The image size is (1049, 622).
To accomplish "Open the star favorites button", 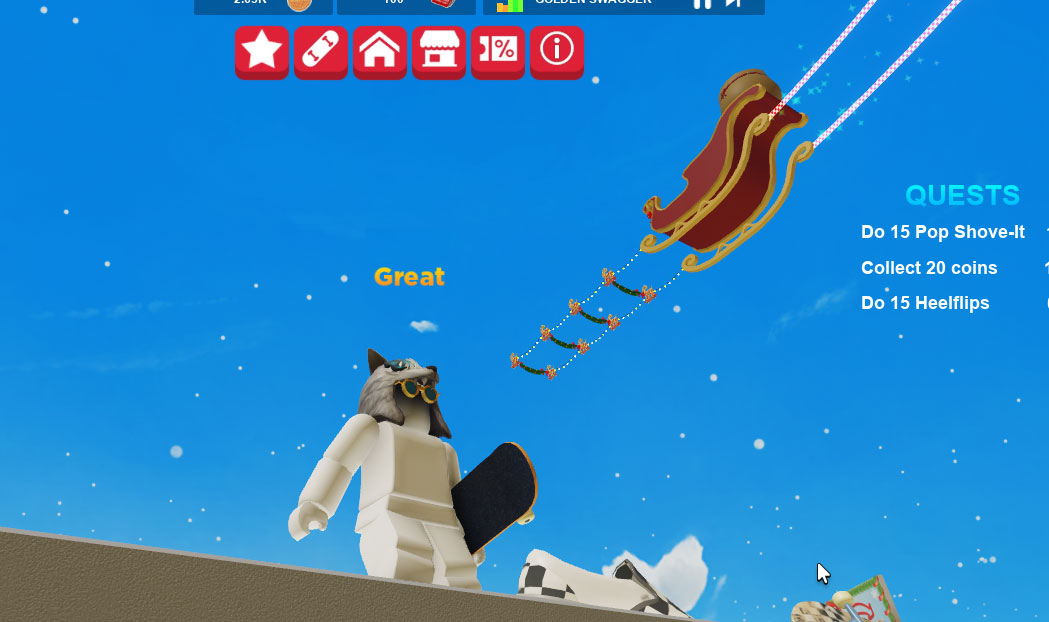I will pos(262,50).
